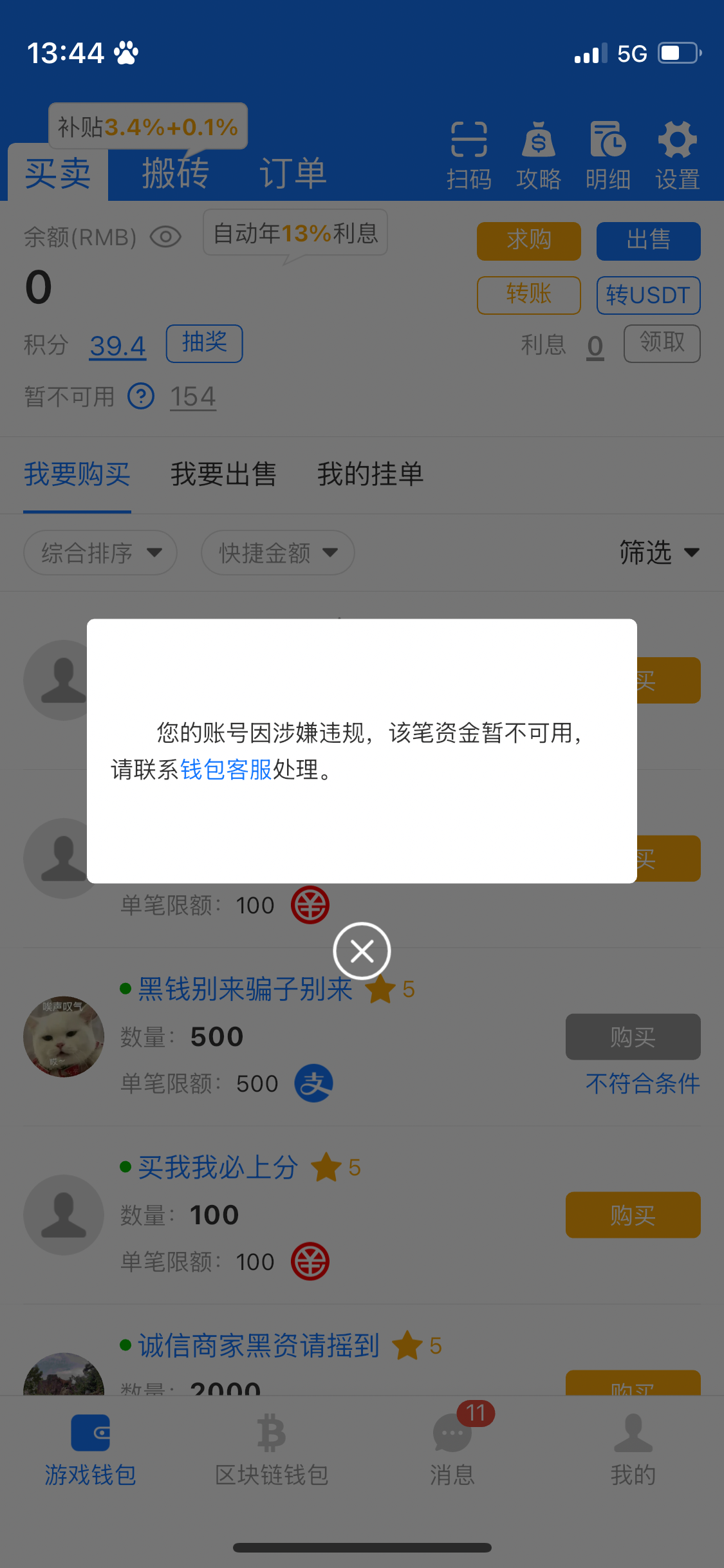Tap the 转账 transfer button
This screenshot has height=1568, width=724.
(x=529, y=295)
